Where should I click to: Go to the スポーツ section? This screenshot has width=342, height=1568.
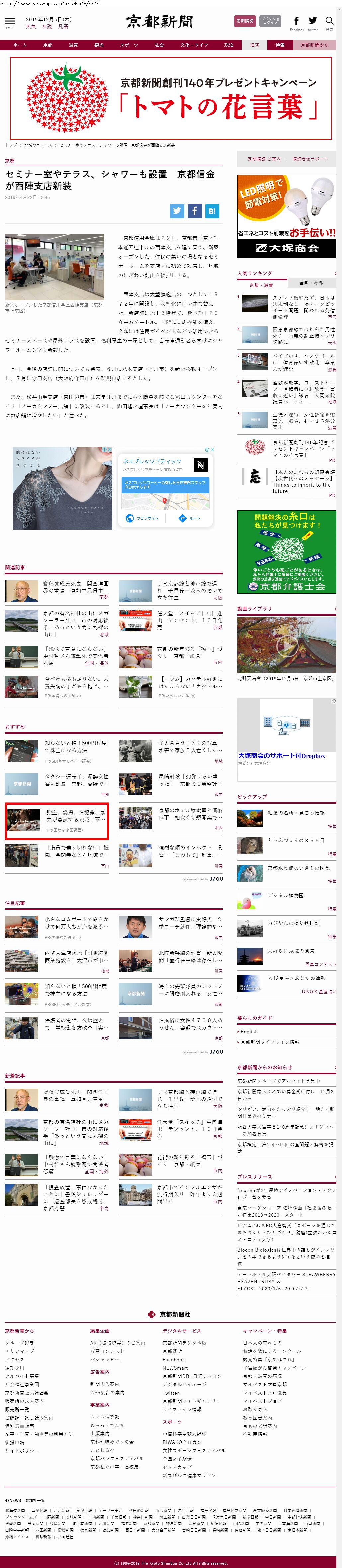pyautogui.click(x=128, y=45)
